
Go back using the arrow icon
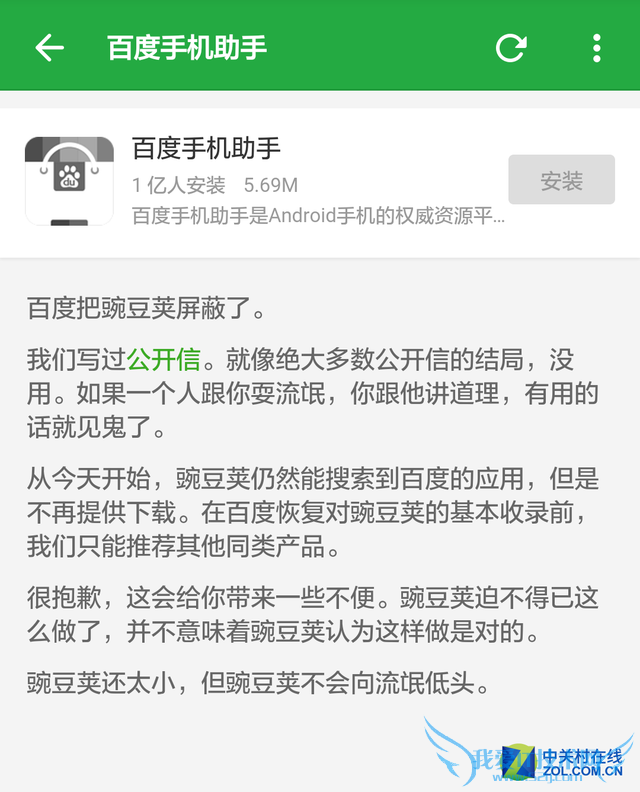pyautogui.click(x=49, y=47)
